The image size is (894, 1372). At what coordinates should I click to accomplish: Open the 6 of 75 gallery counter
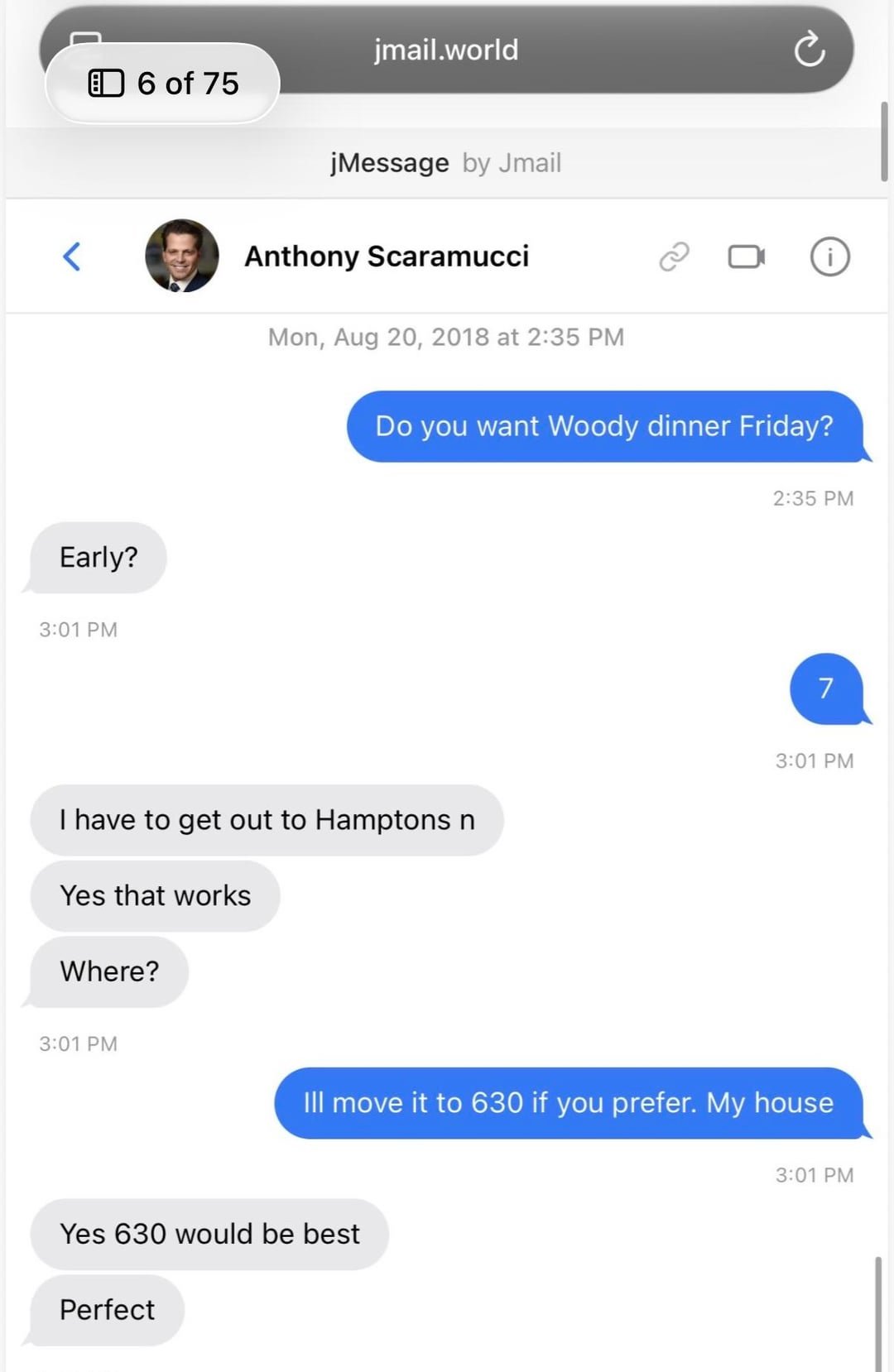(163, 83)
